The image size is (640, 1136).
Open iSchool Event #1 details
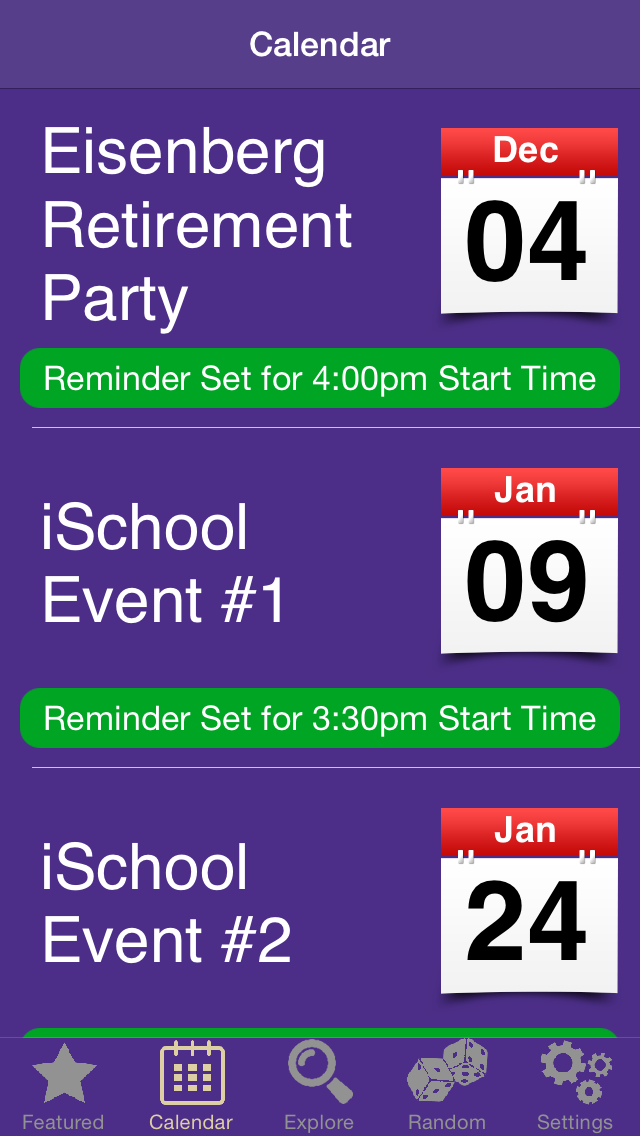pyautogui.click(x=164, y=564)
